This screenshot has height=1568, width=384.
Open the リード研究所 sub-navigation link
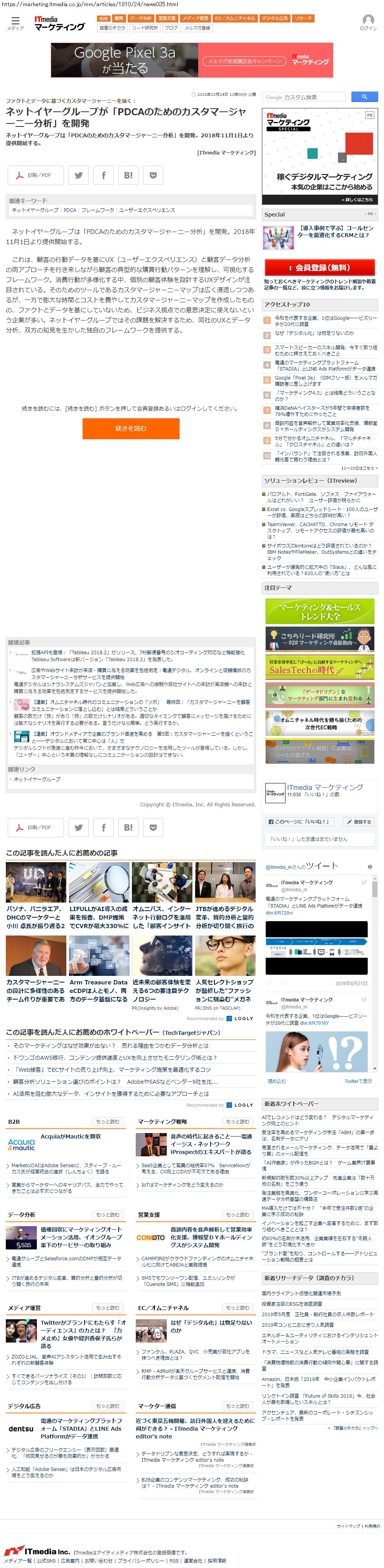144,28
